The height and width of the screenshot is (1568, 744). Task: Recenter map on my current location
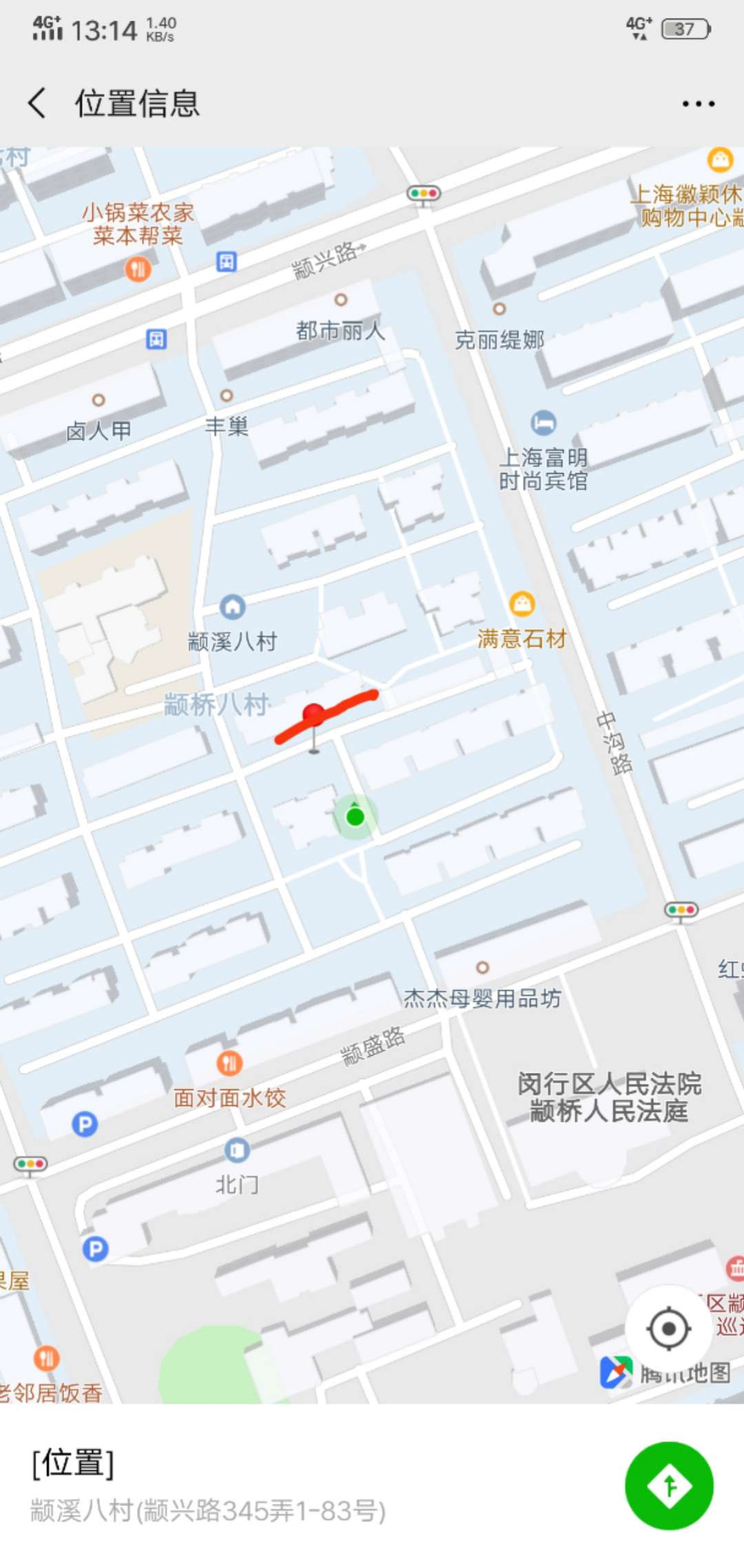[x=668, y=1329]
